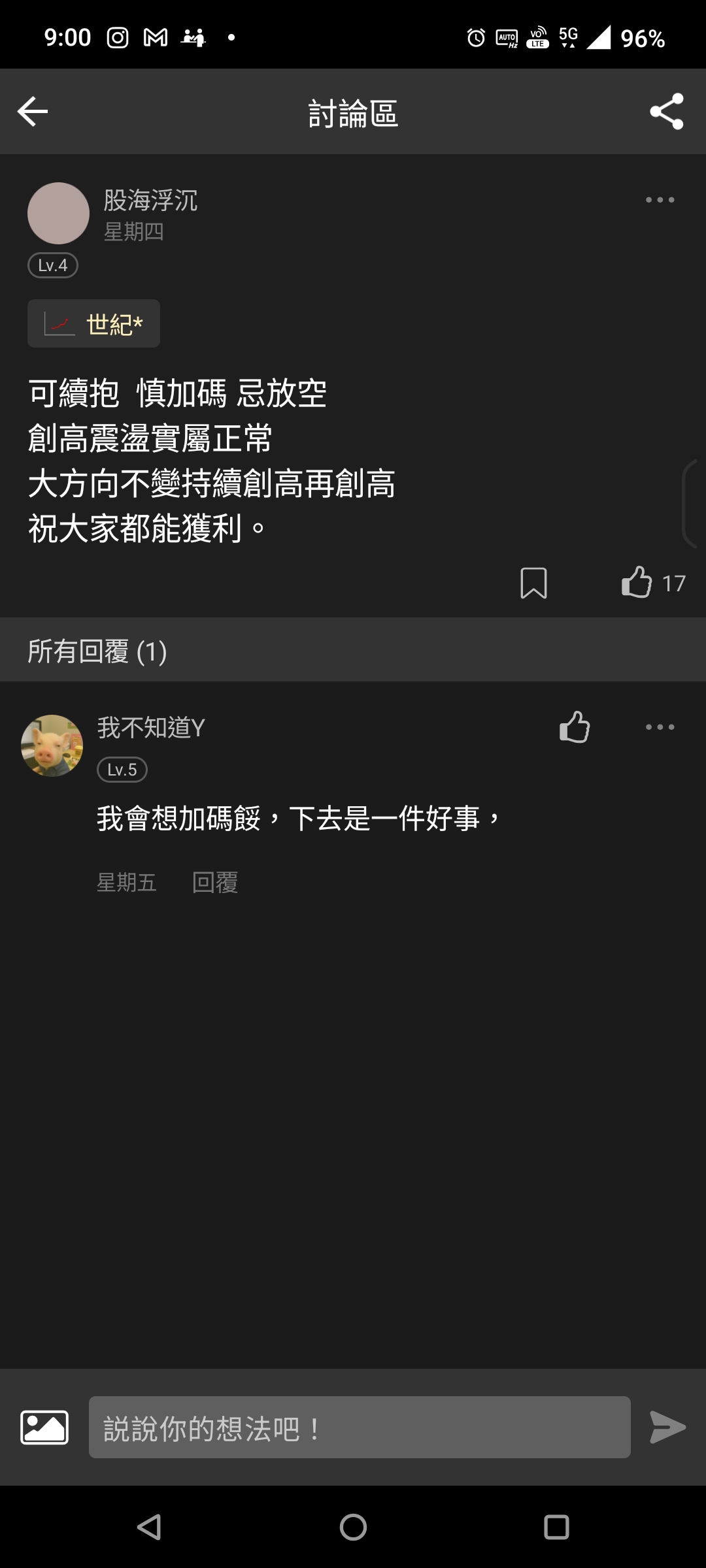Open 股海浮沉's profile avatar
The image size is (706, 1568).
58,214
